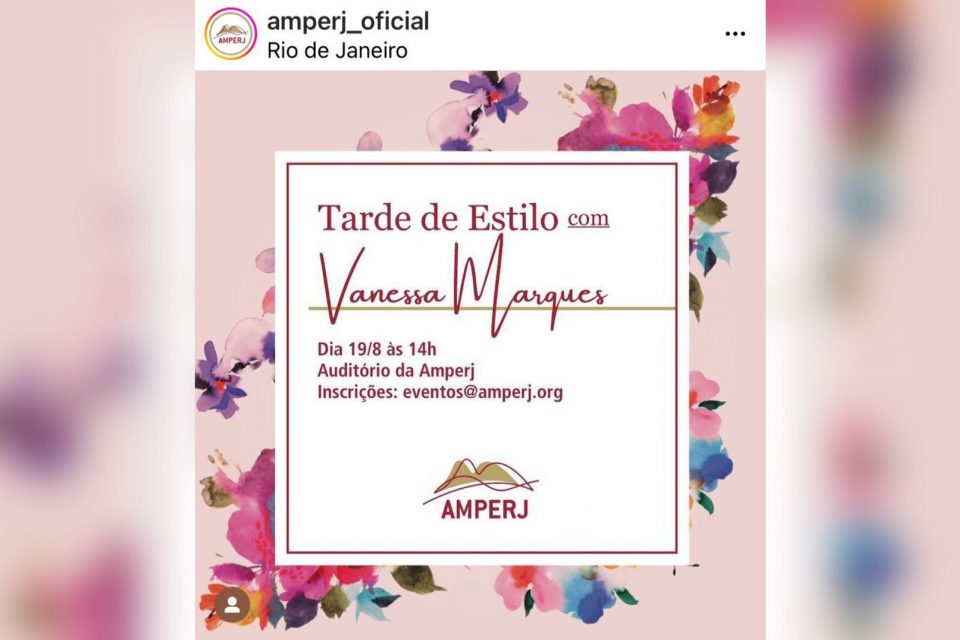Open the Rio de Janeiro location
Image resolution: width=960 pixels, height=640 pixels.
[x=337, y=50]
